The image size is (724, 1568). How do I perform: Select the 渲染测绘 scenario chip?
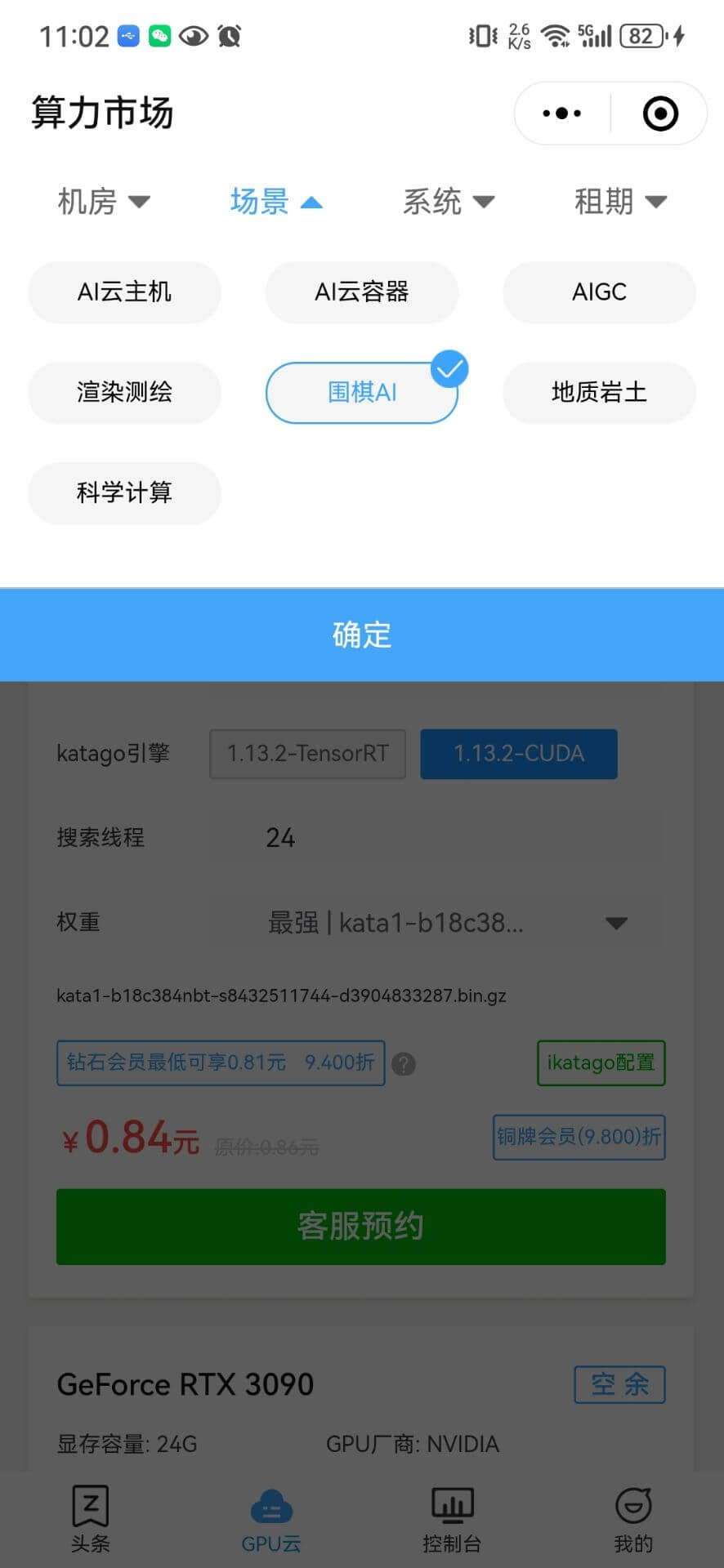(124, 393)
